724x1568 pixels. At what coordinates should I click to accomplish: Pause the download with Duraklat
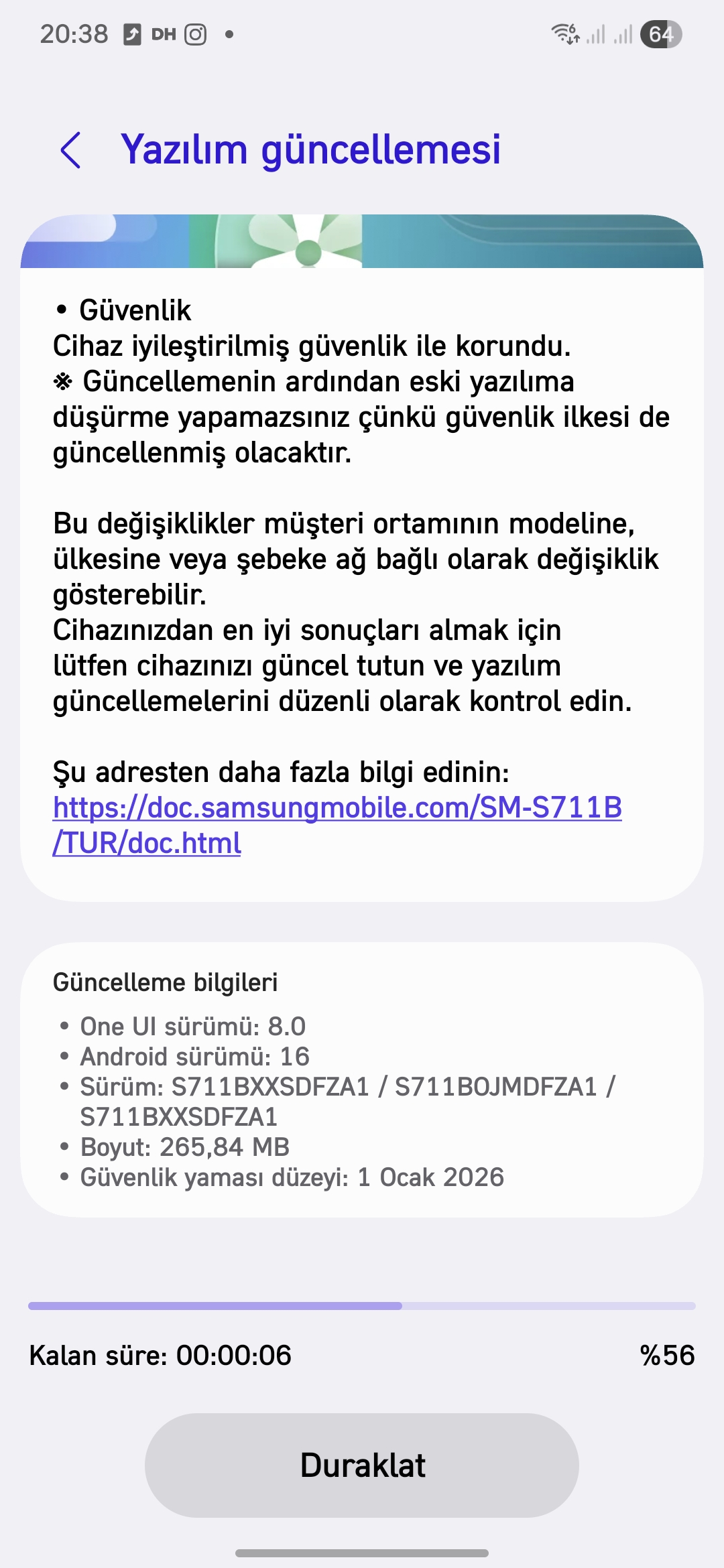click(362, 1465)
